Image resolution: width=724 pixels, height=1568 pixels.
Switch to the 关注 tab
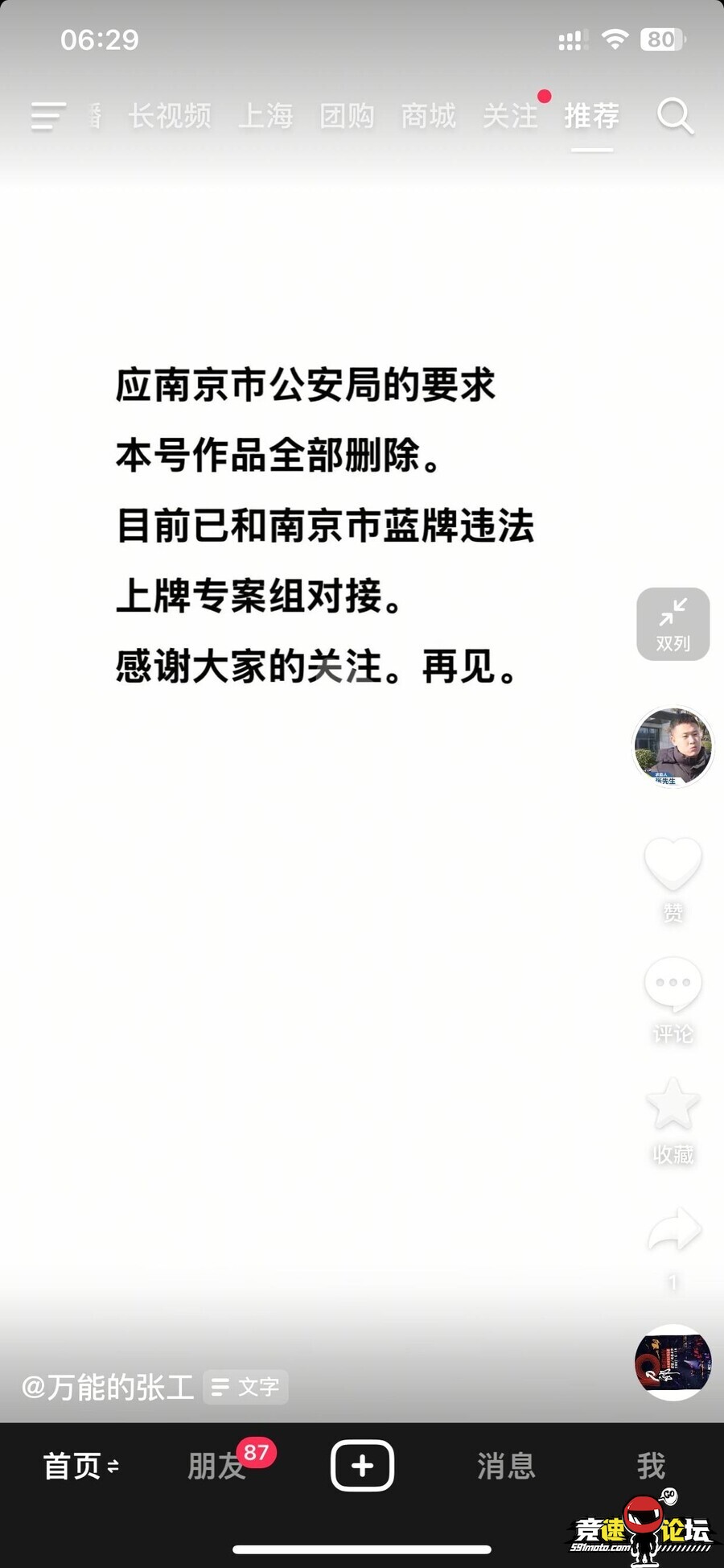pos(510,117)
